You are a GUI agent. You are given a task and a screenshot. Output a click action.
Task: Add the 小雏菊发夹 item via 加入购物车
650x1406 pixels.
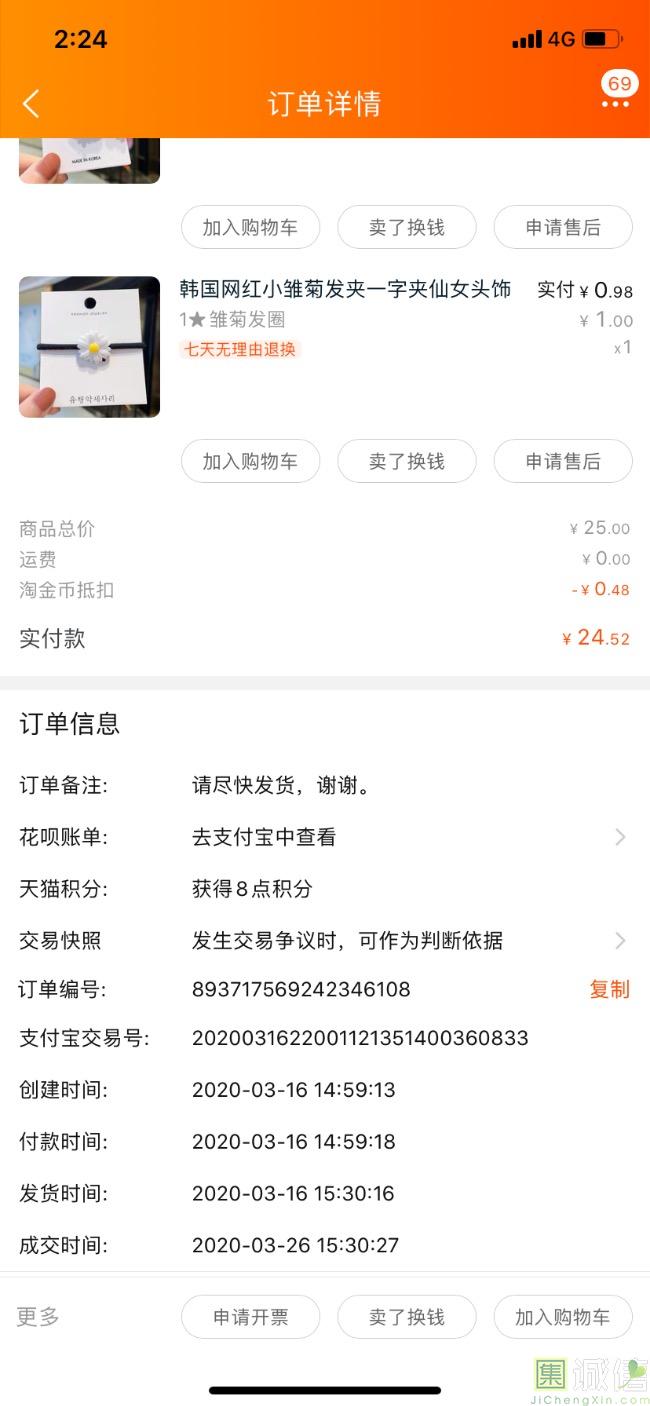[250, 461]
